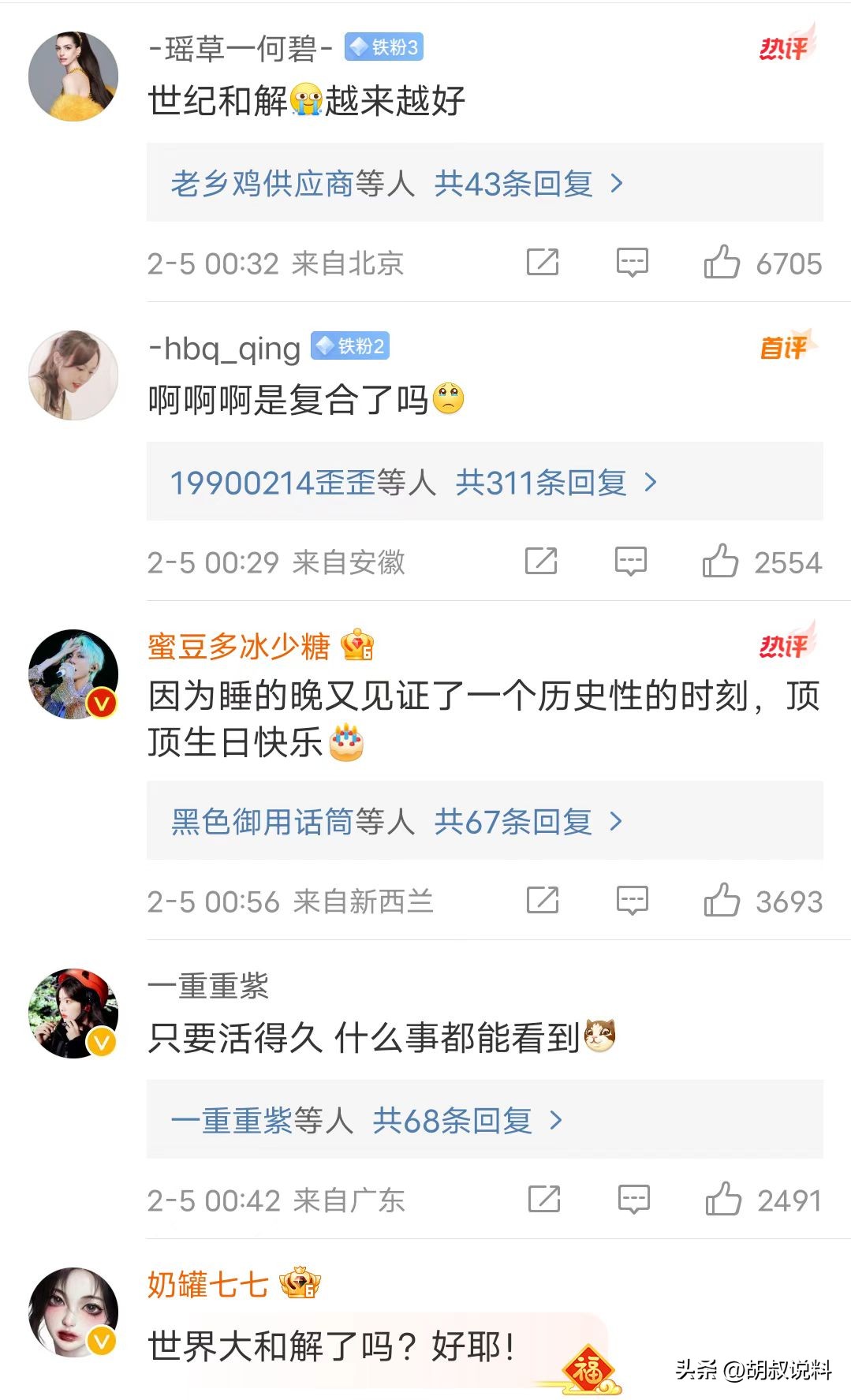Open the 311 replies under -hbq_qing's comment
The image size is (851, 1400).
(x=413, y=482)
